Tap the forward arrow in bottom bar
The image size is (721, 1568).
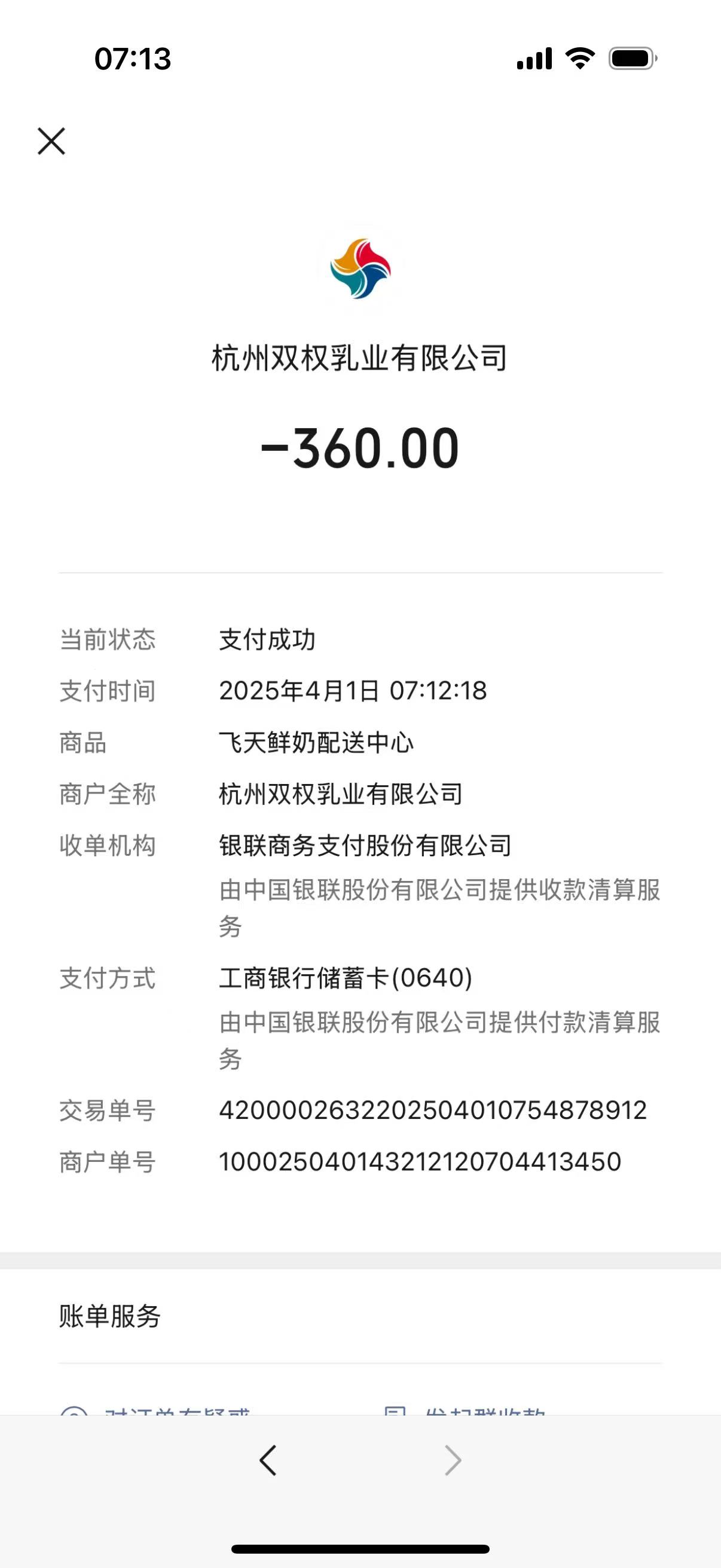click(x=453, y=1460)
